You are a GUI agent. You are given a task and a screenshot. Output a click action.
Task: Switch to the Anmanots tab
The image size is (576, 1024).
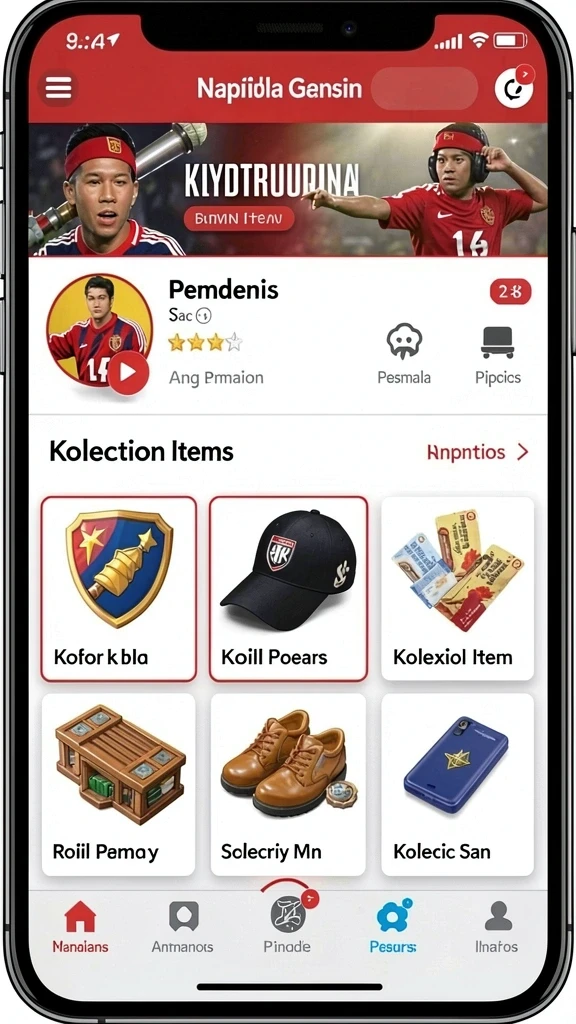pyautogui.click(x=183, y=926)
